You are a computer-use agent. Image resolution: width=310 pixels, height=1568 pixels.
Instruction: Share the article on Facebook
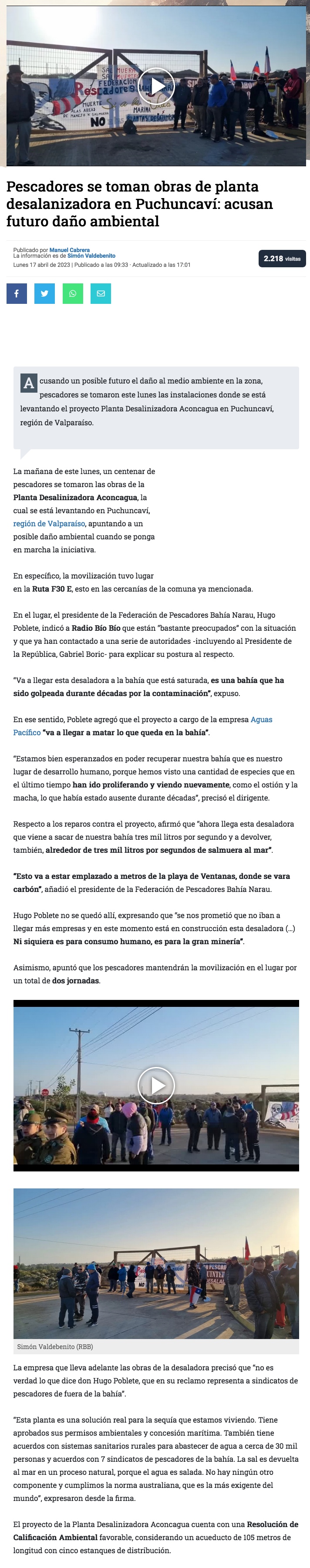pos(17,294)
